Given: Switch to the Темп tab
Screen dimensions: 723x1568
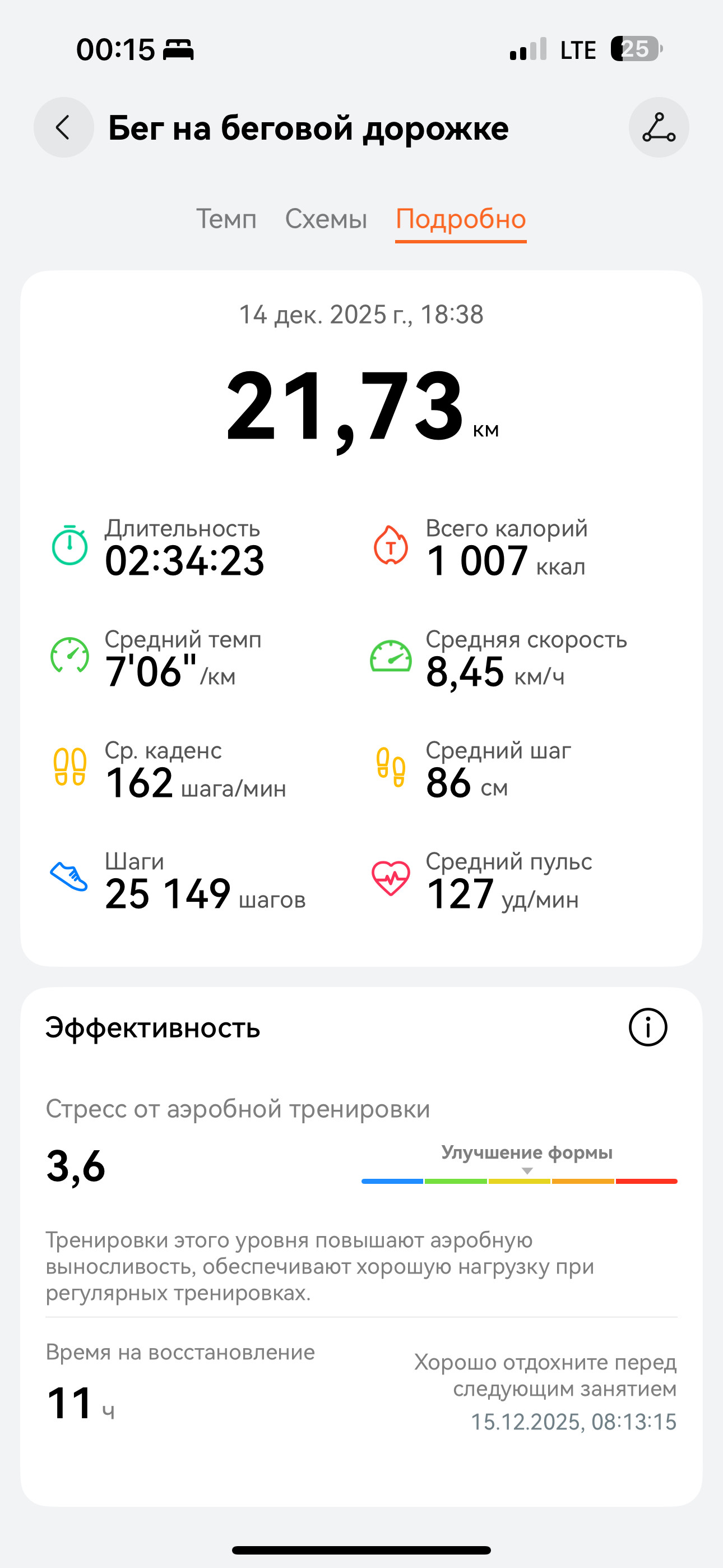Looking at the screenshot, I should coord(226,219).
